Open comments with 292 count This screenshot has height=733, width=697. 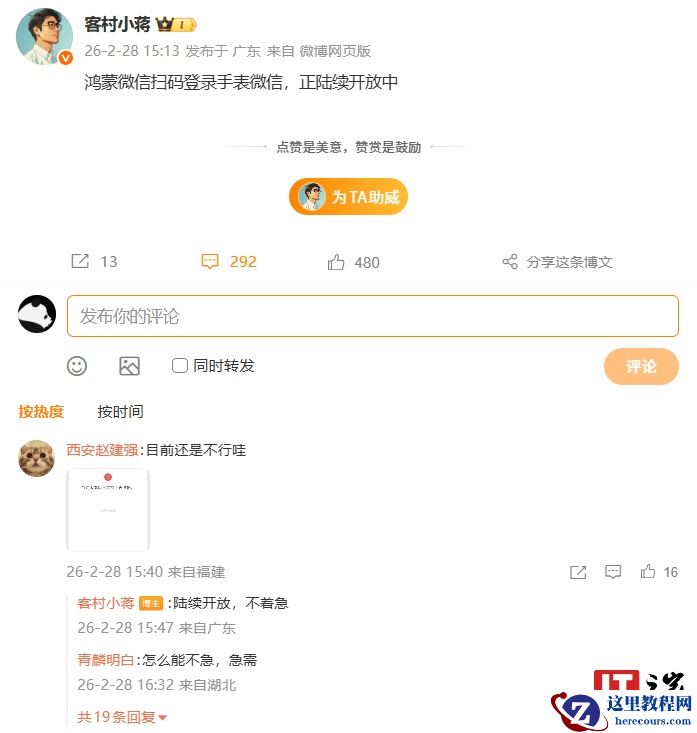pos(229,261)
